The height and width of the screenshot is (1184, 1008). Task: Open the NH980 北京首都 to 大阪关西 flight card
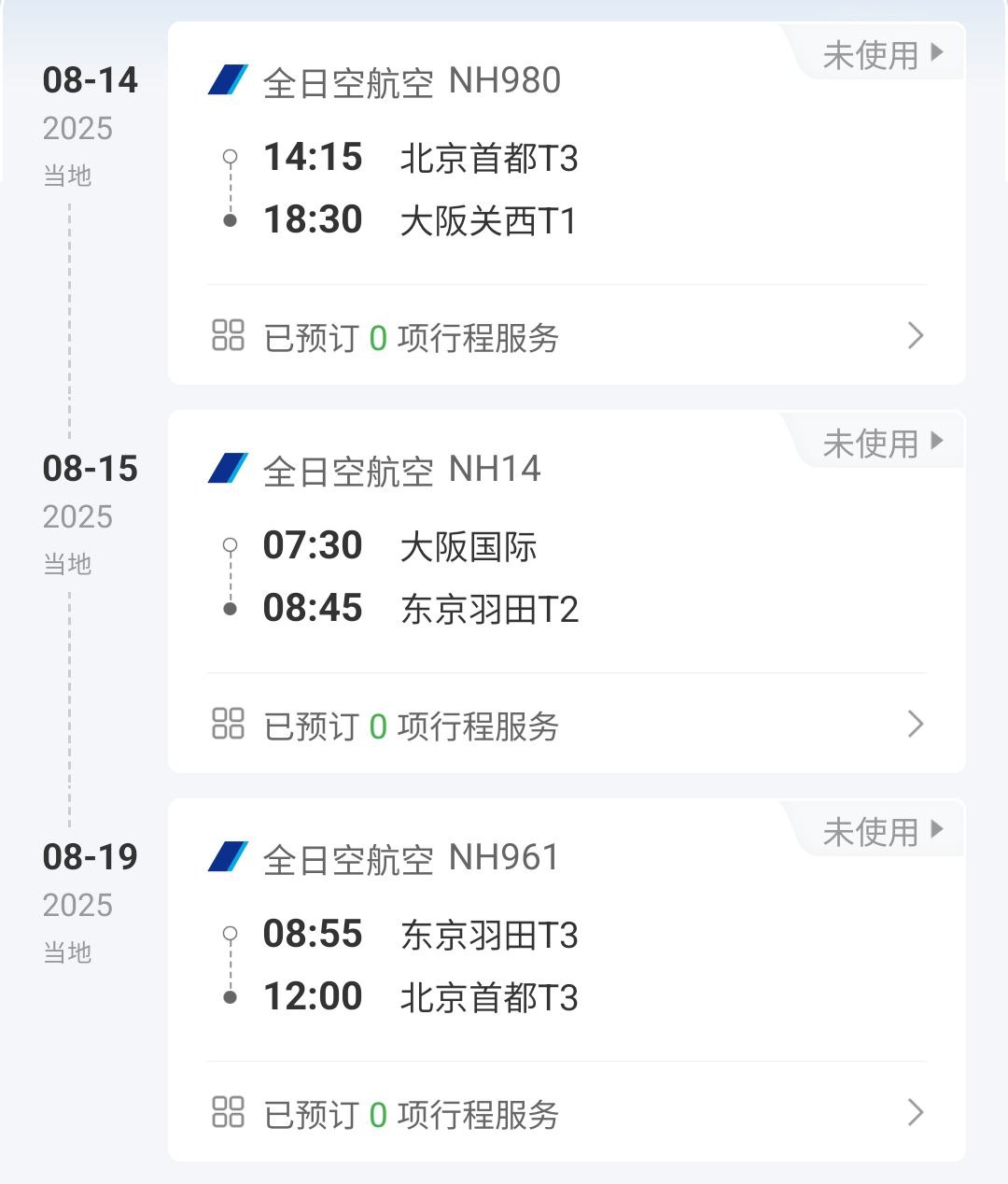[x=567, y=187]
